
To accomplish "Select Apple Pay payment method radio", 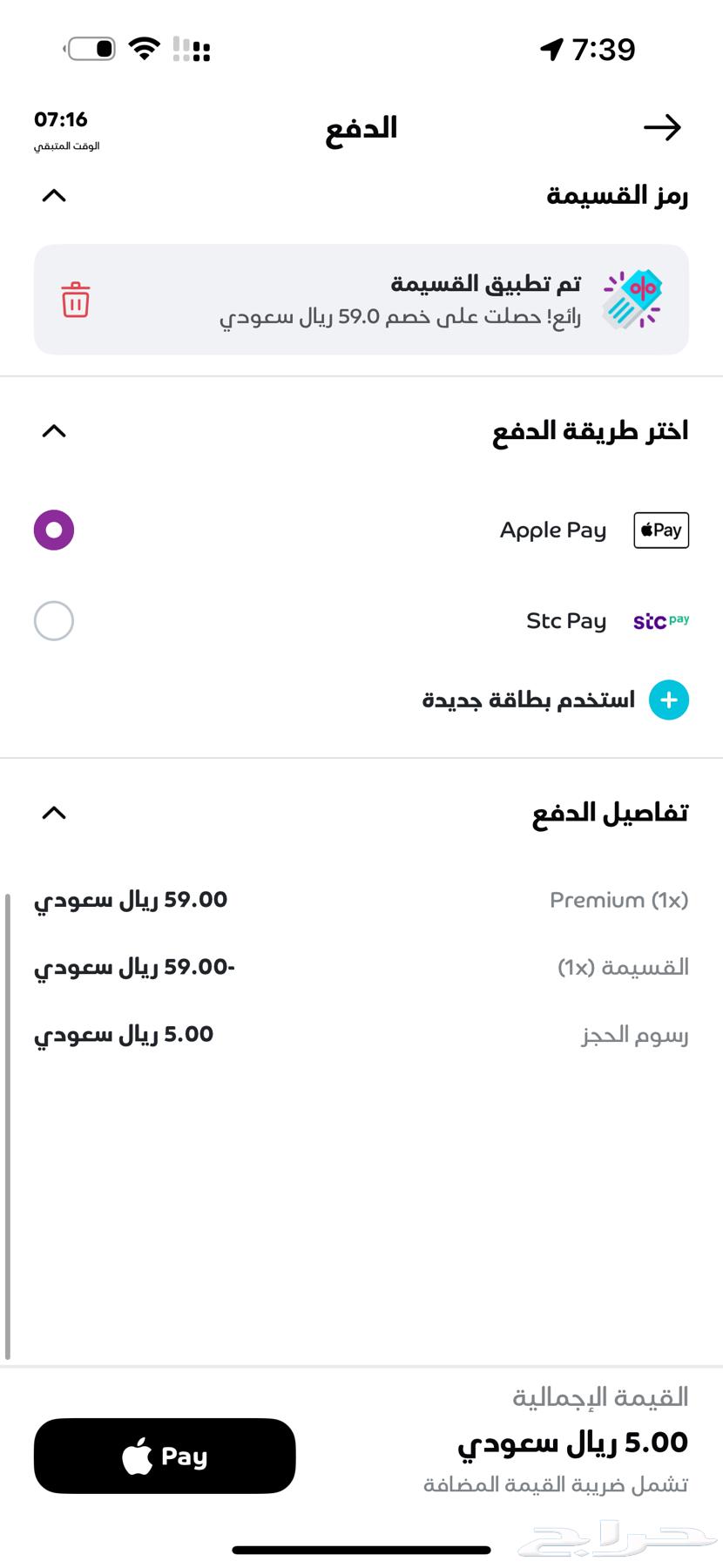I will 53,529.
